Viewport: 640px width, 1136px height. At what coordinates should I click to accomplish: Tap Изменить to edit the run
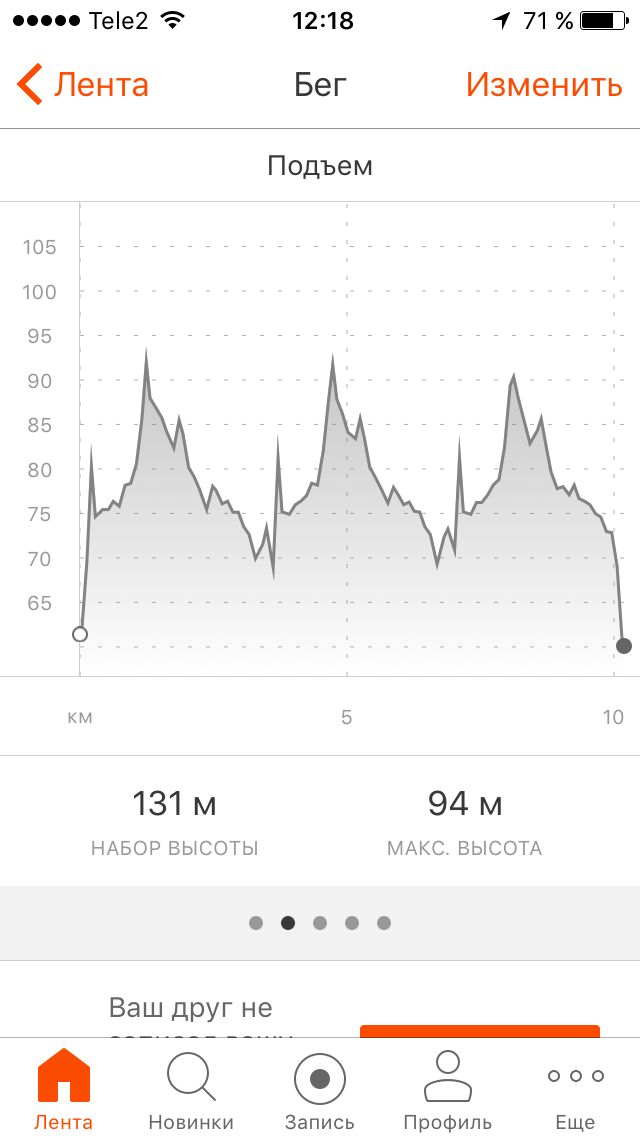[544, 85]
